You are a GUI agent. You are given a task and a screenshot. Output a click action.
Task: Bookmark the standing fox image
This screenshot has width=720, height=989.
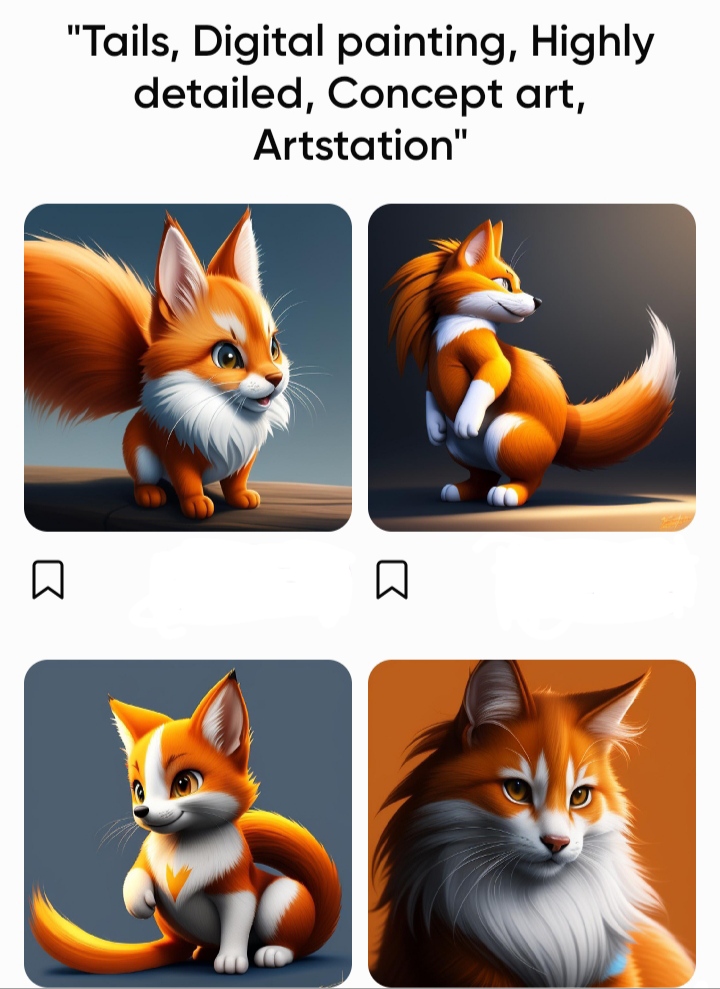[392, 579]
